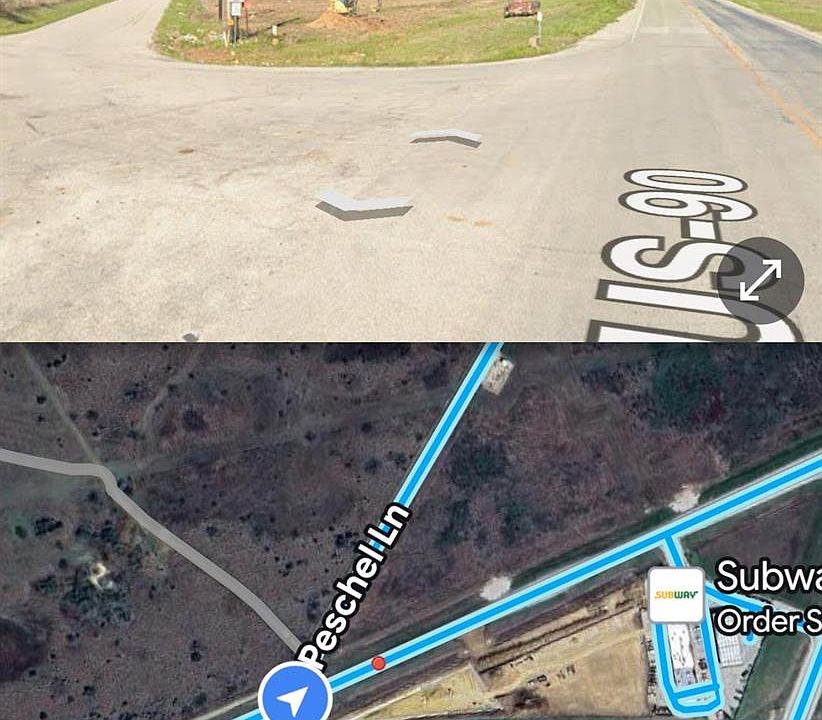Tap the Street View position marker on map
822x720 pixels.
[295, 696]
